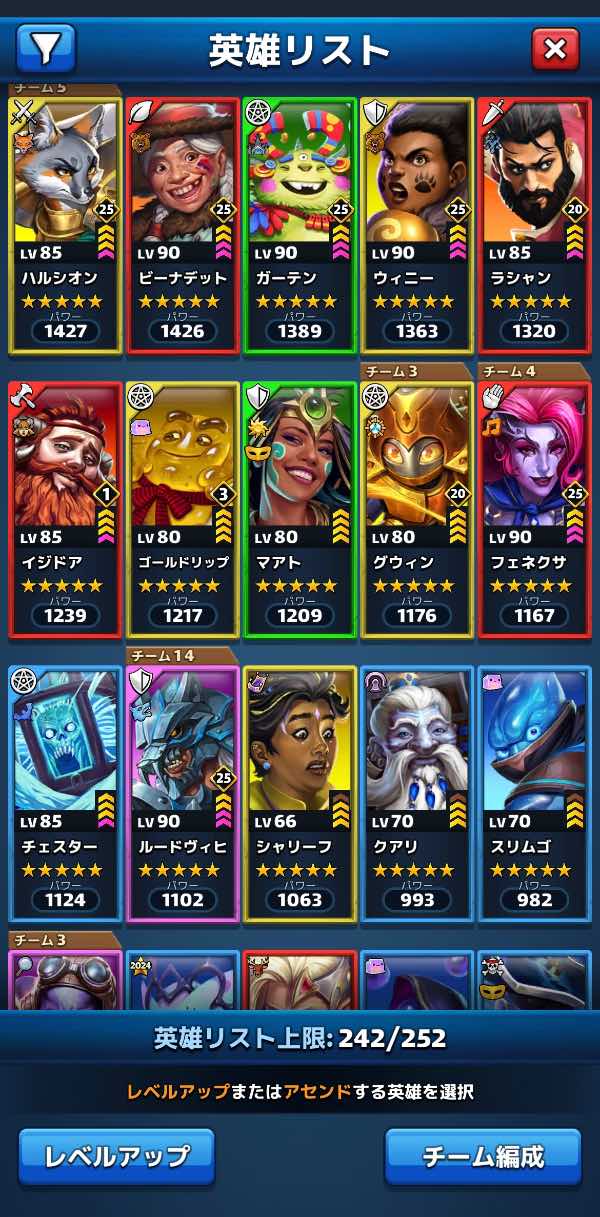
Task: Select the hero フェネクサ
Action: (534, 509)
